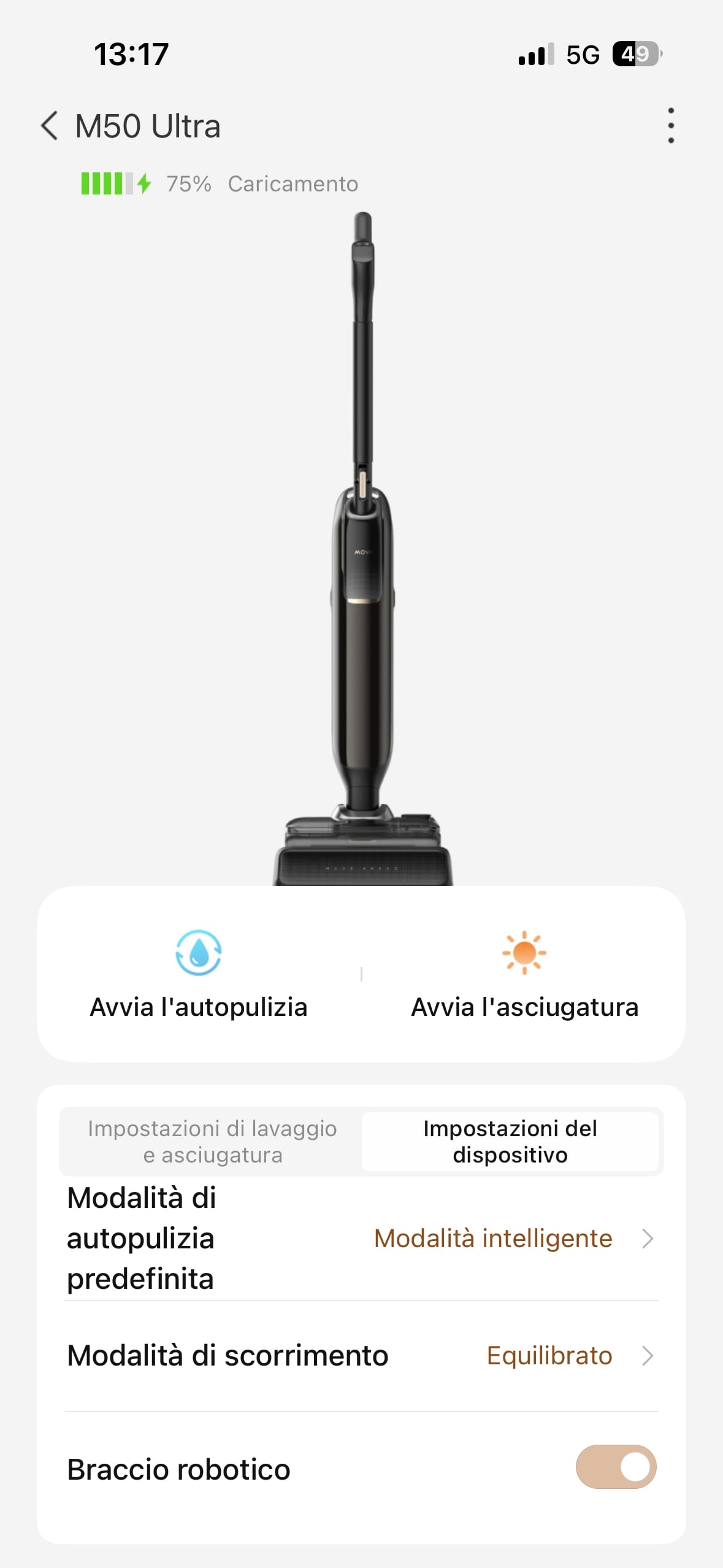
Task: Open Modalità di autopulizia predefinita setting
Action: click(361, 1239)
